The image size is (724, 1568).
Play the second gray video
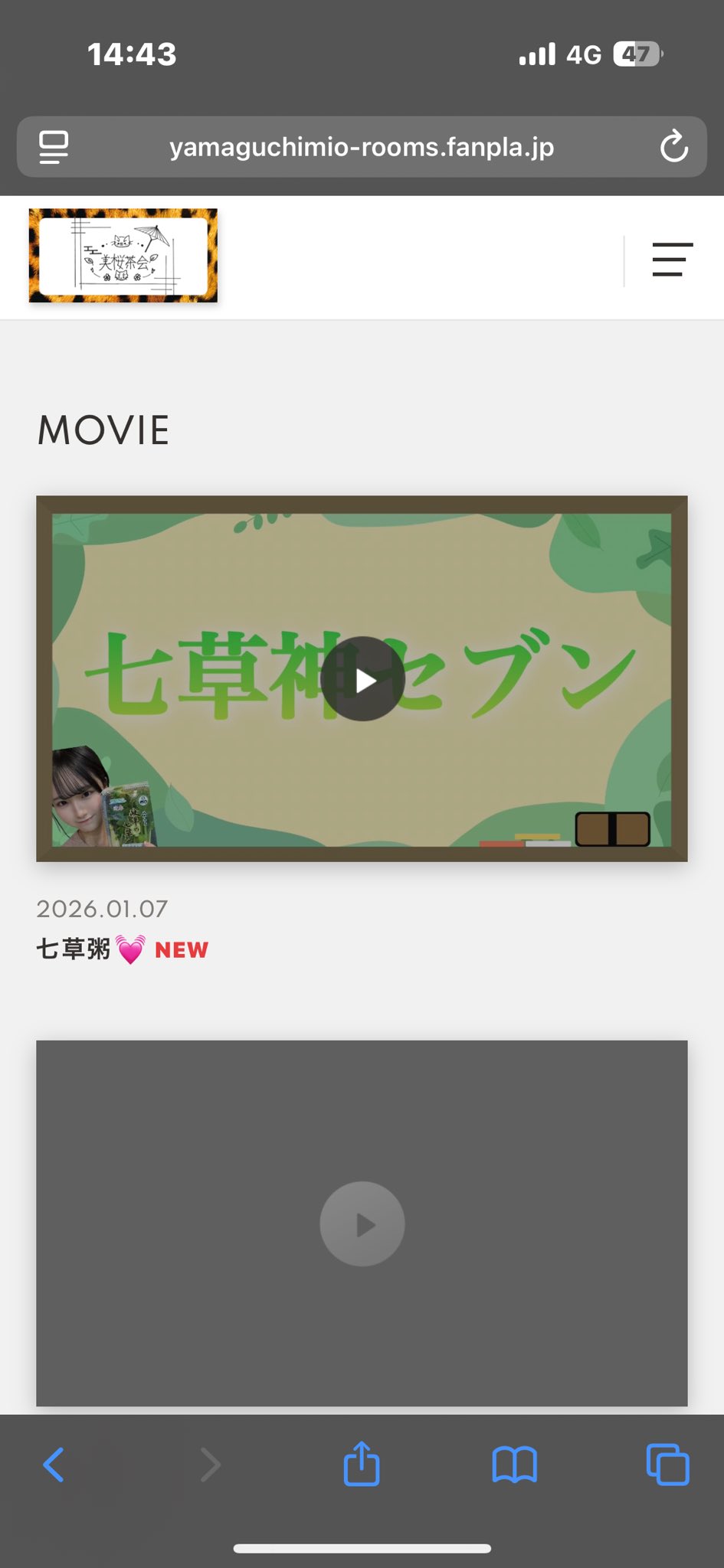362,1223
